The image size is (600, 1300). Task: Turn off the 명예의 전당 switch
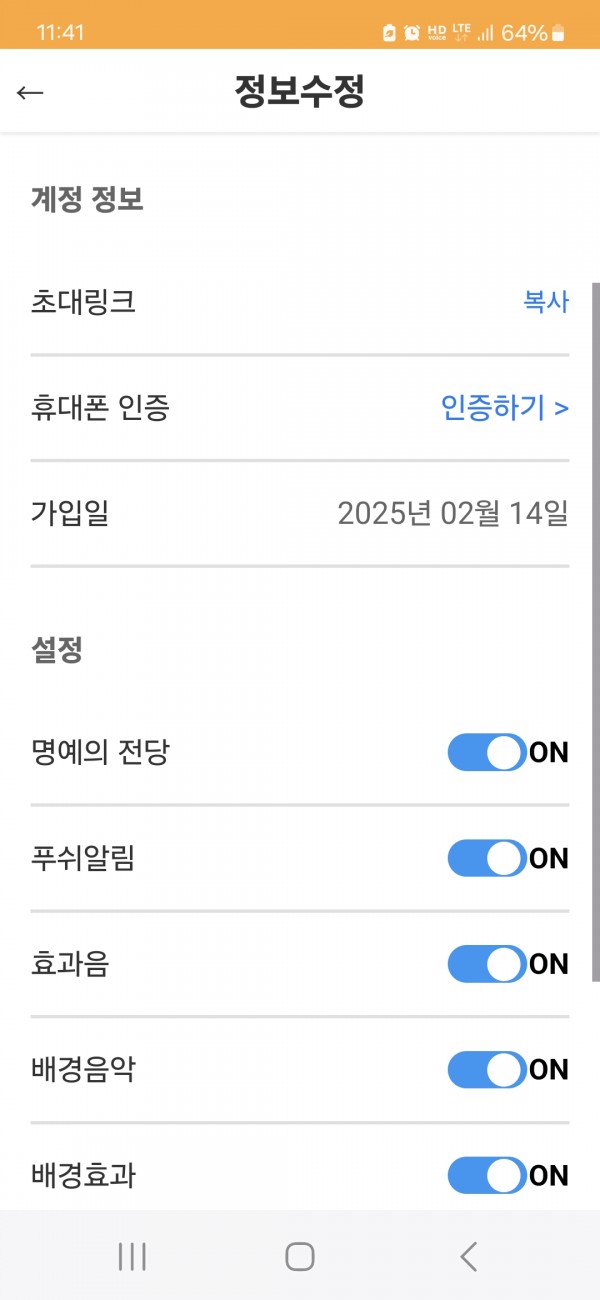(487, 753)
